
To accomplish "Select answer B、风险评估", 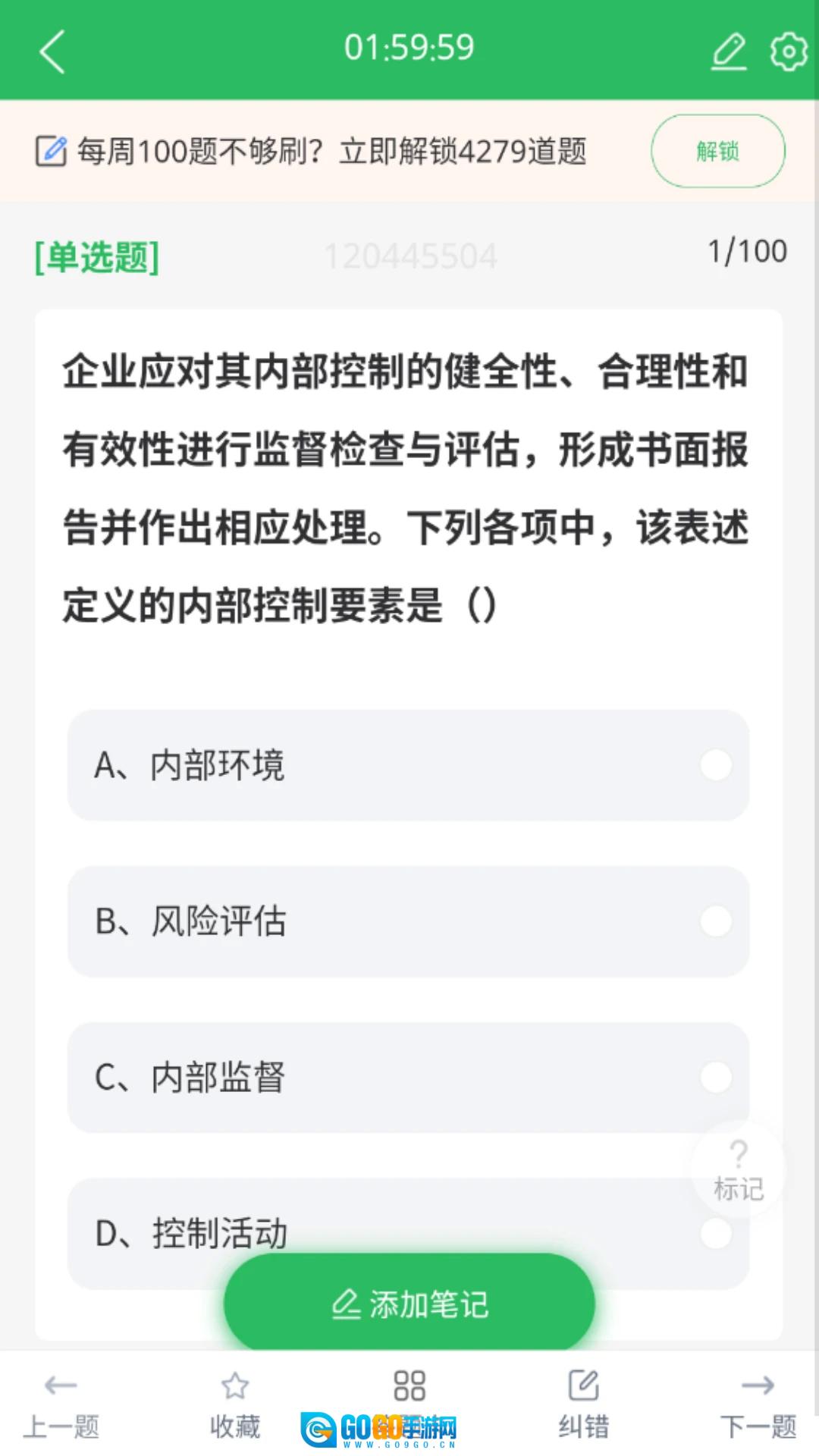I will pos(408,921).
